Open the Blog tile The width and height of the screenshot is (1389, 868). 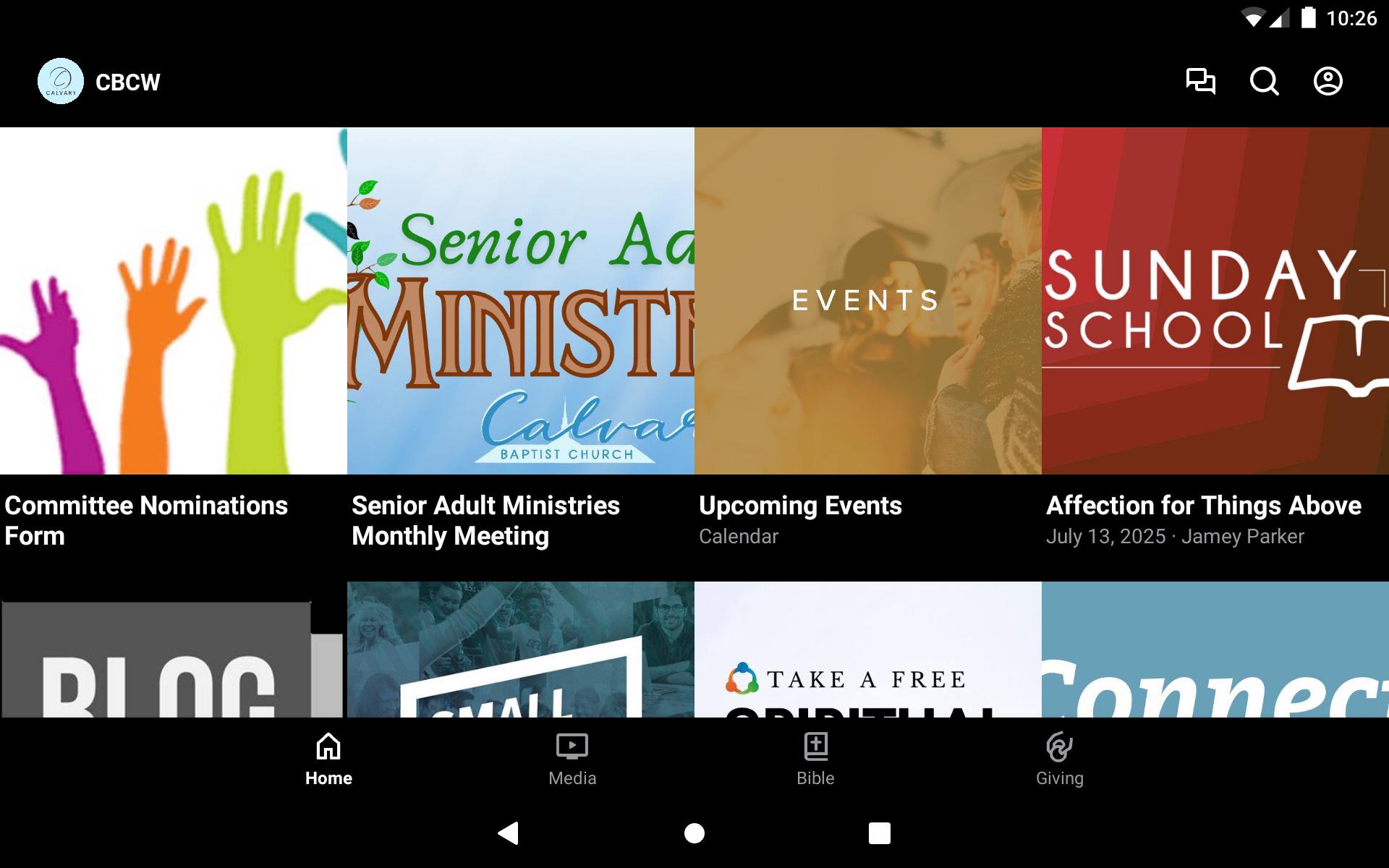[x=172, y=651]
